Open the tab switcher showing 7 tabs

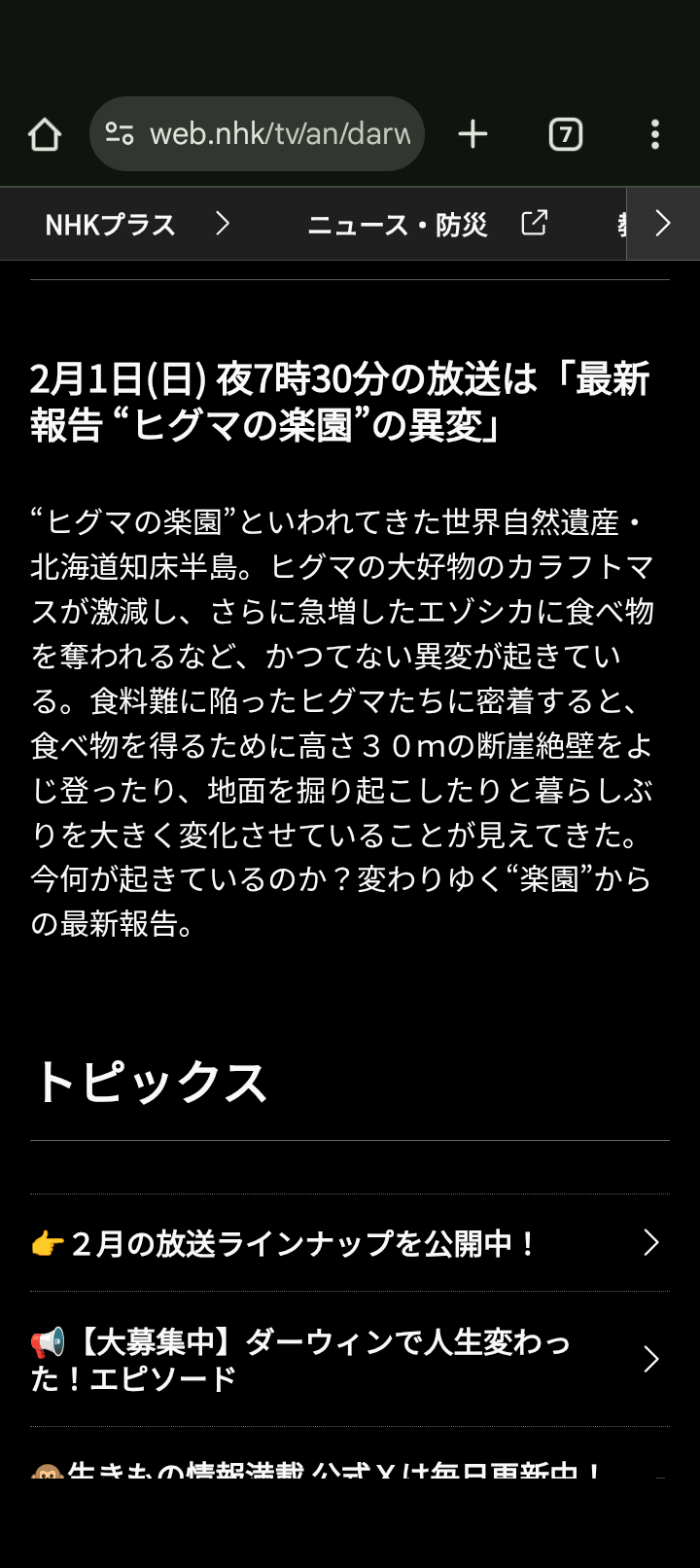click(x=565, y=134)
